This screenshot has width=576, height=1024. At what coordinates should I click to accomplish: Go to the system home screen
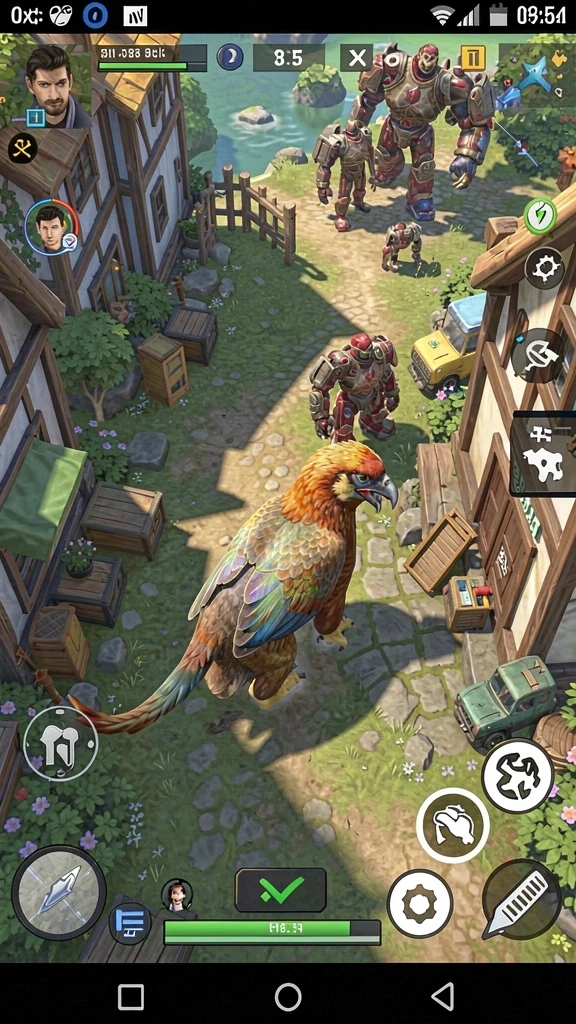288,997
